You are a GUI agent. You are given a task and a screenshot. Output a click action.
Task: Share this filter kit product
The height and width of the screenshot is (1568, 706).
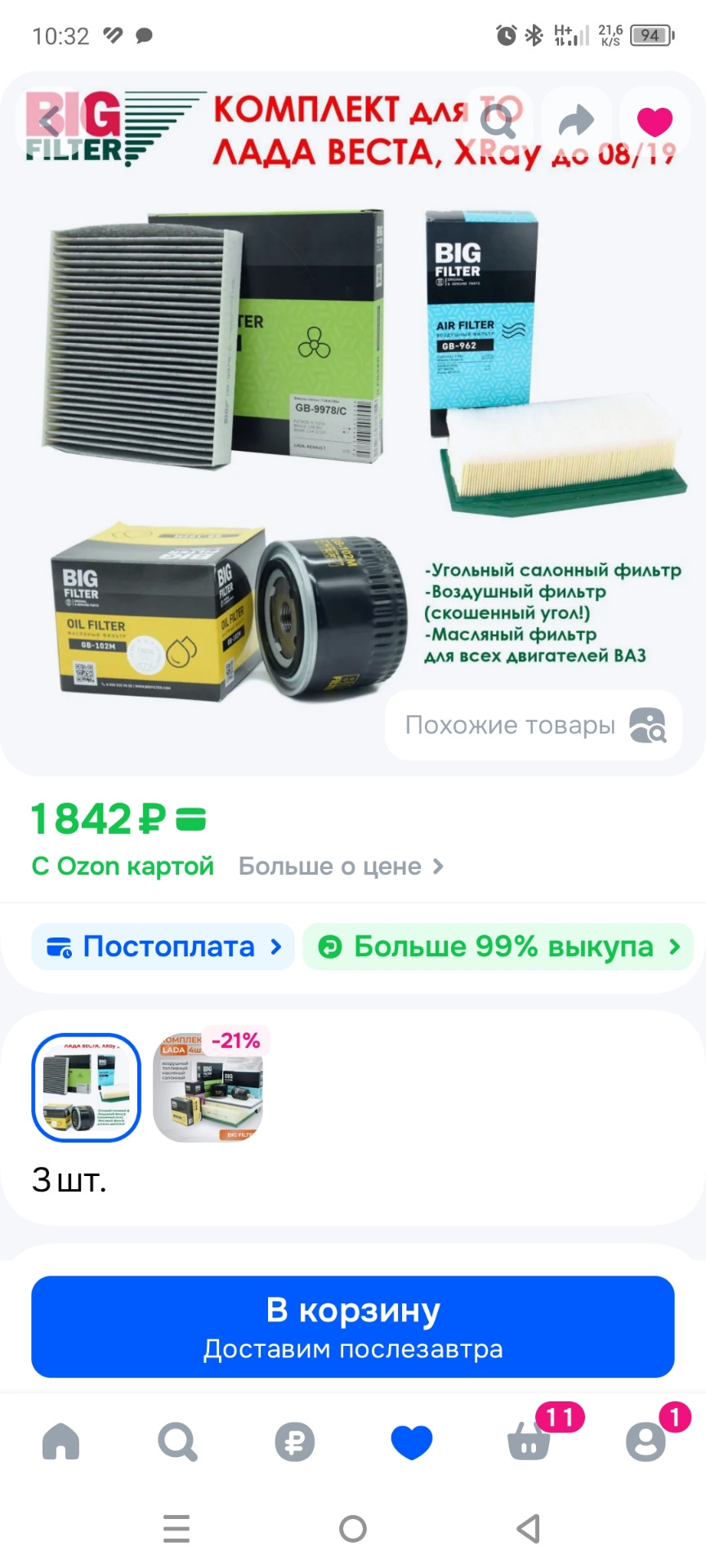point(576,122)
